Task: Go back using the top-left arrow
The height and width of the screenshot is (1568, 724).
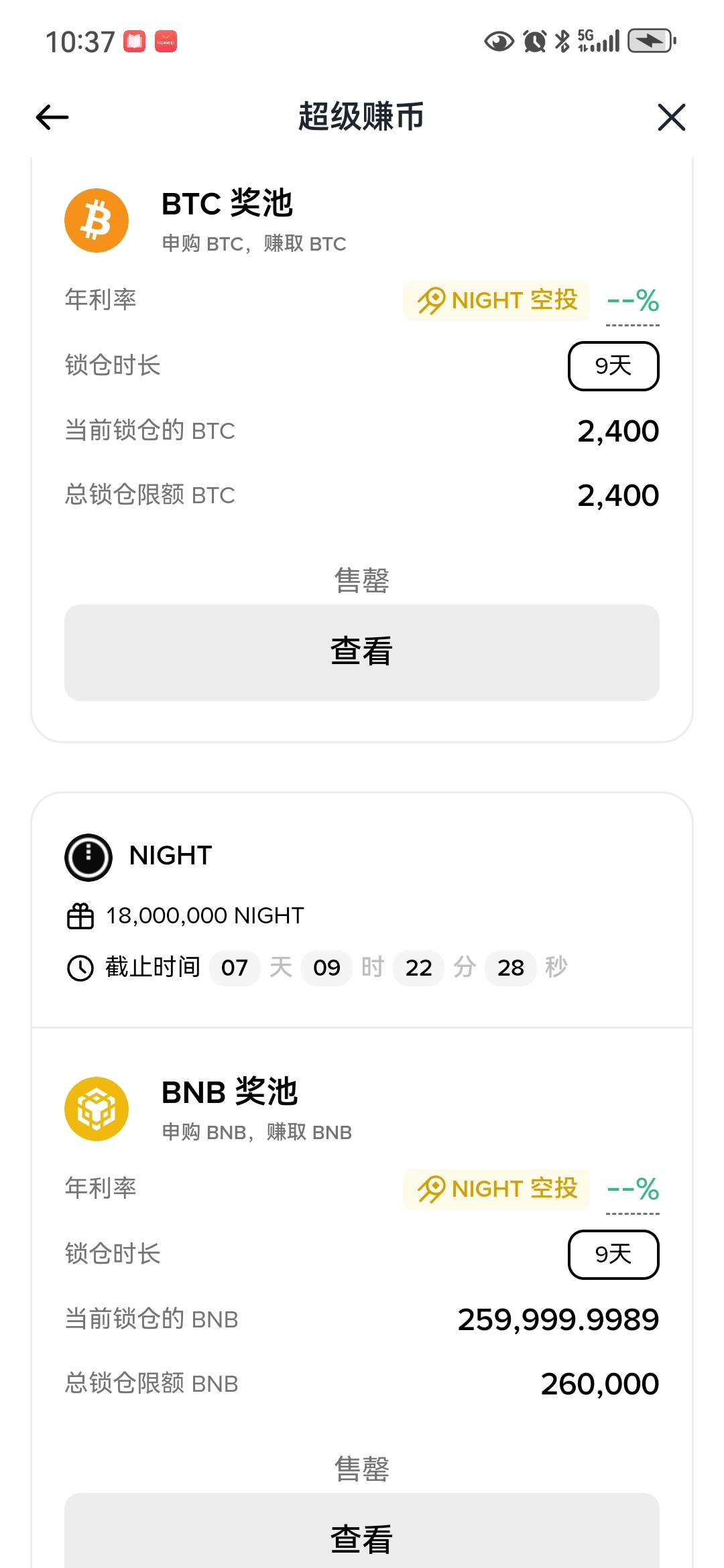Action: (52, 117)
